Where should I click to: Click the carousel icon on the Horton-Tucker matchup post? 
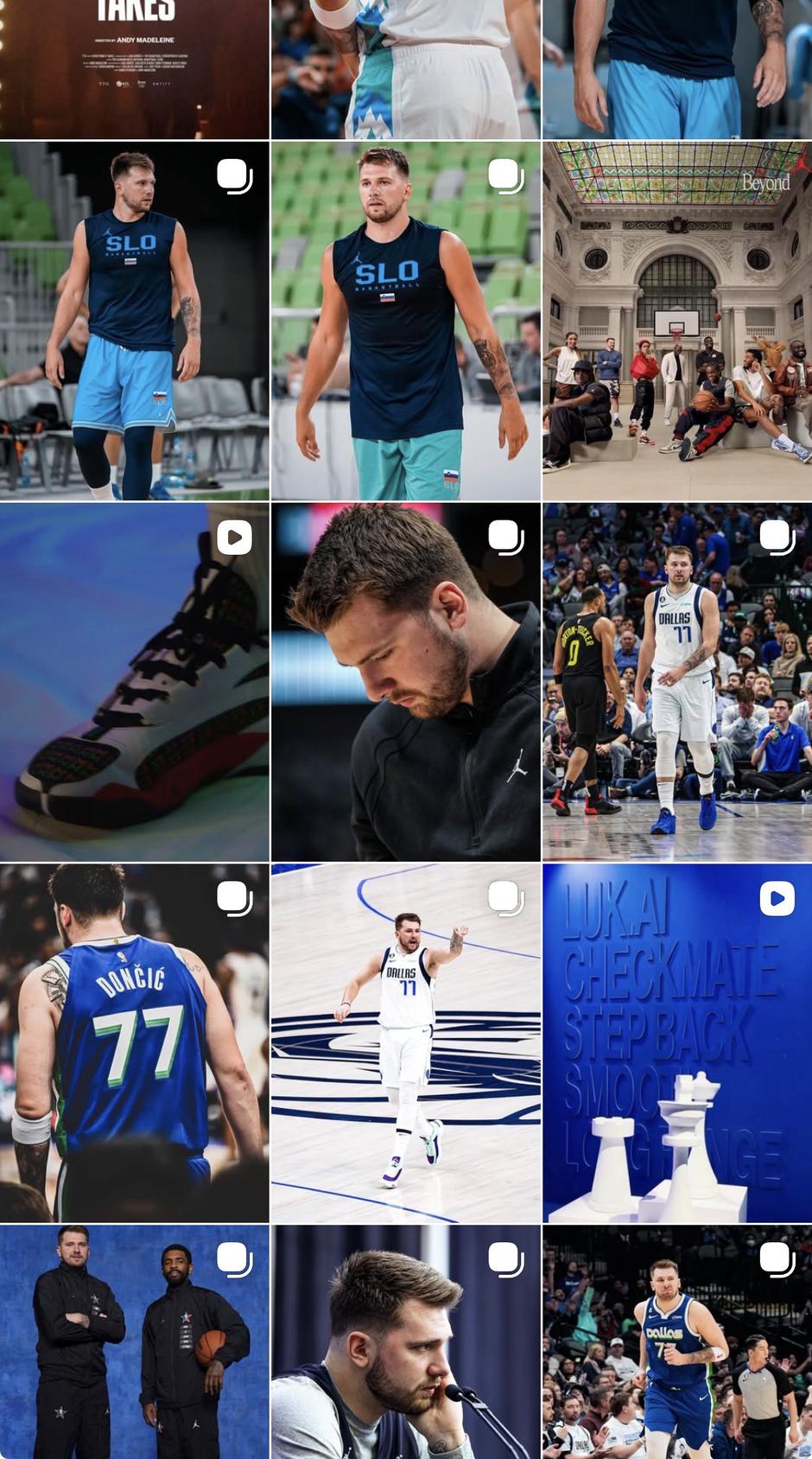pos(776,536)
